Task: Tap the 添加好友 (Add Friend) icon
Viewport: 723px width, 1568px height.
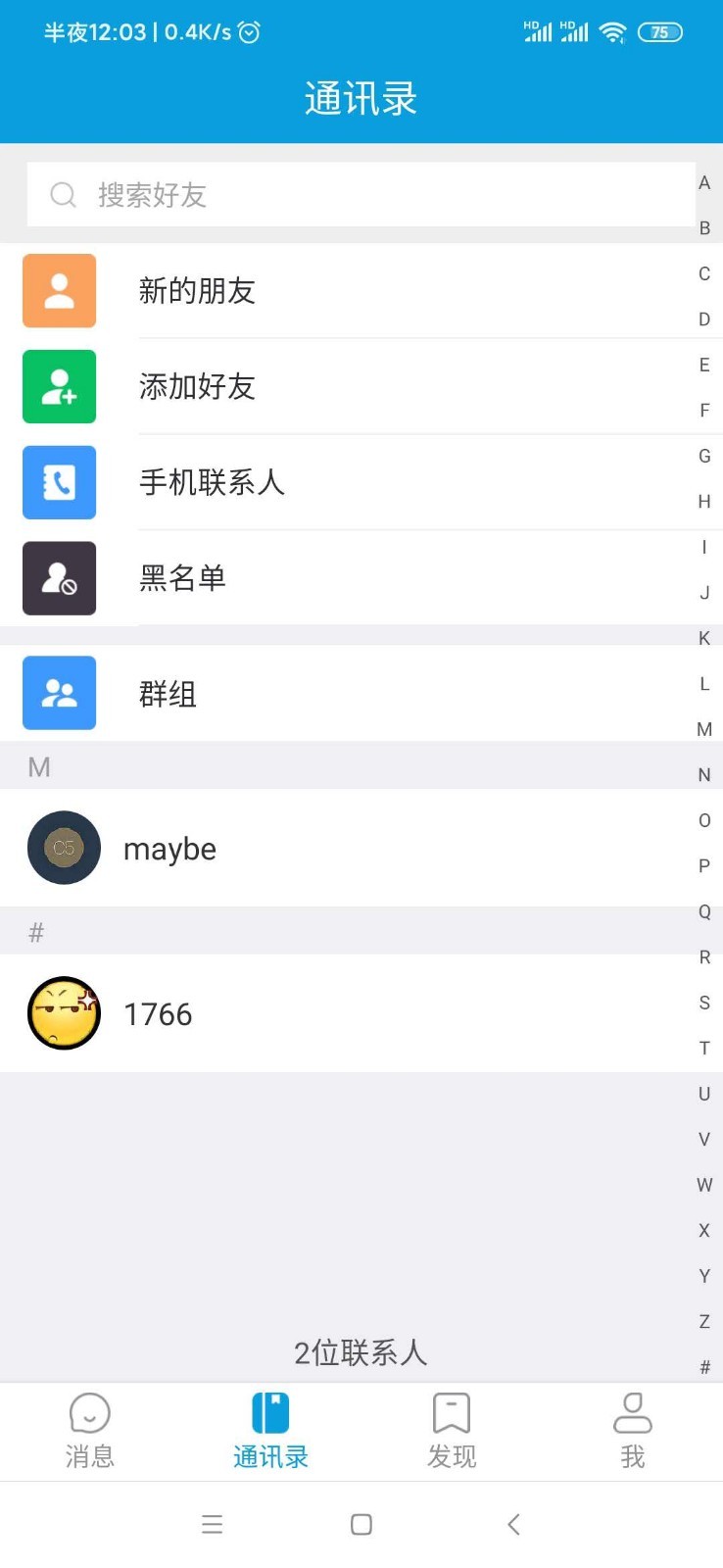Action: click(x=59, y=386)
